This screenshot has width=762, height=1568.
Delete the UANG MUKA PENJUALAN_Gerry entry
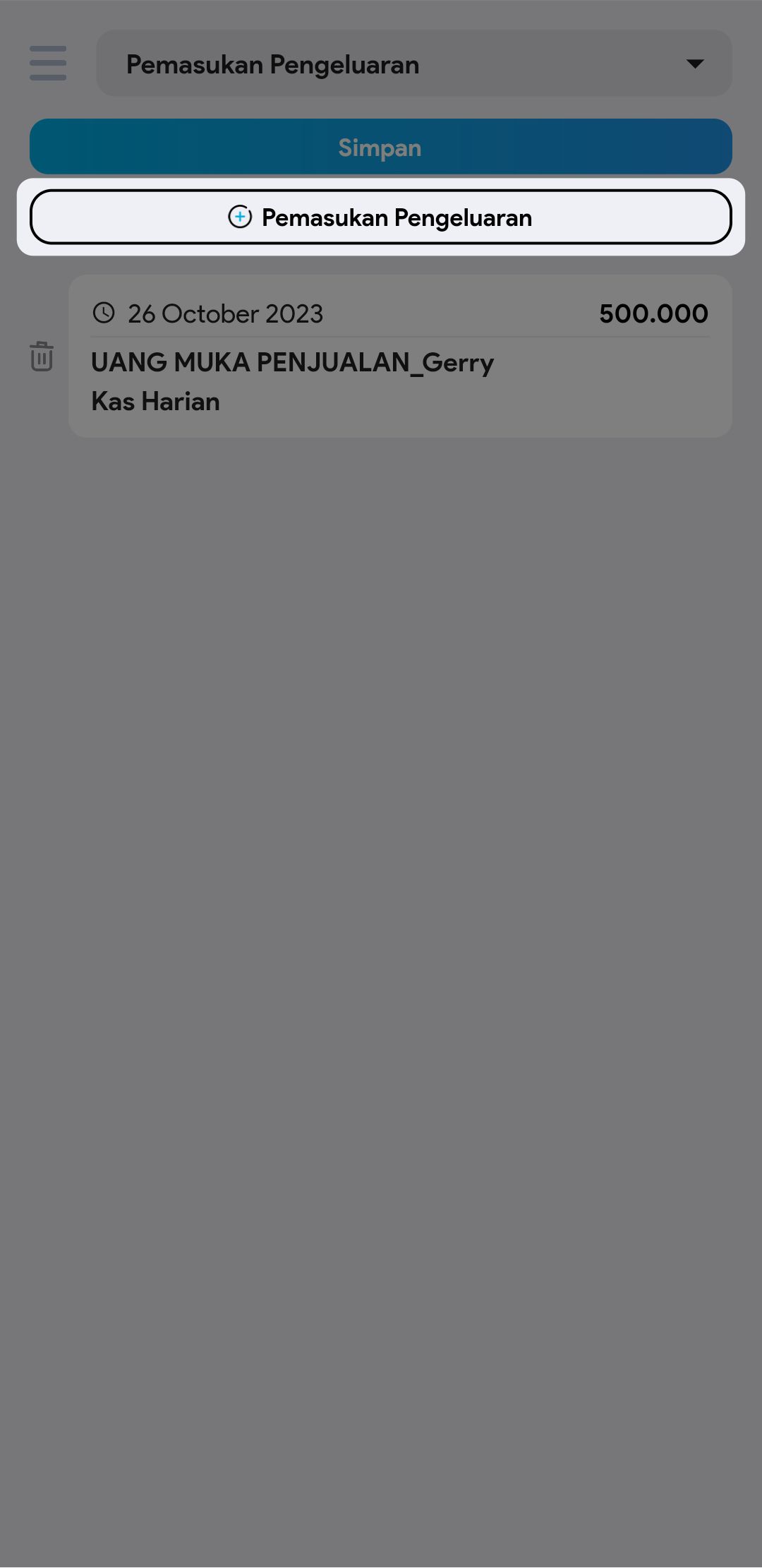coord(42,357)
